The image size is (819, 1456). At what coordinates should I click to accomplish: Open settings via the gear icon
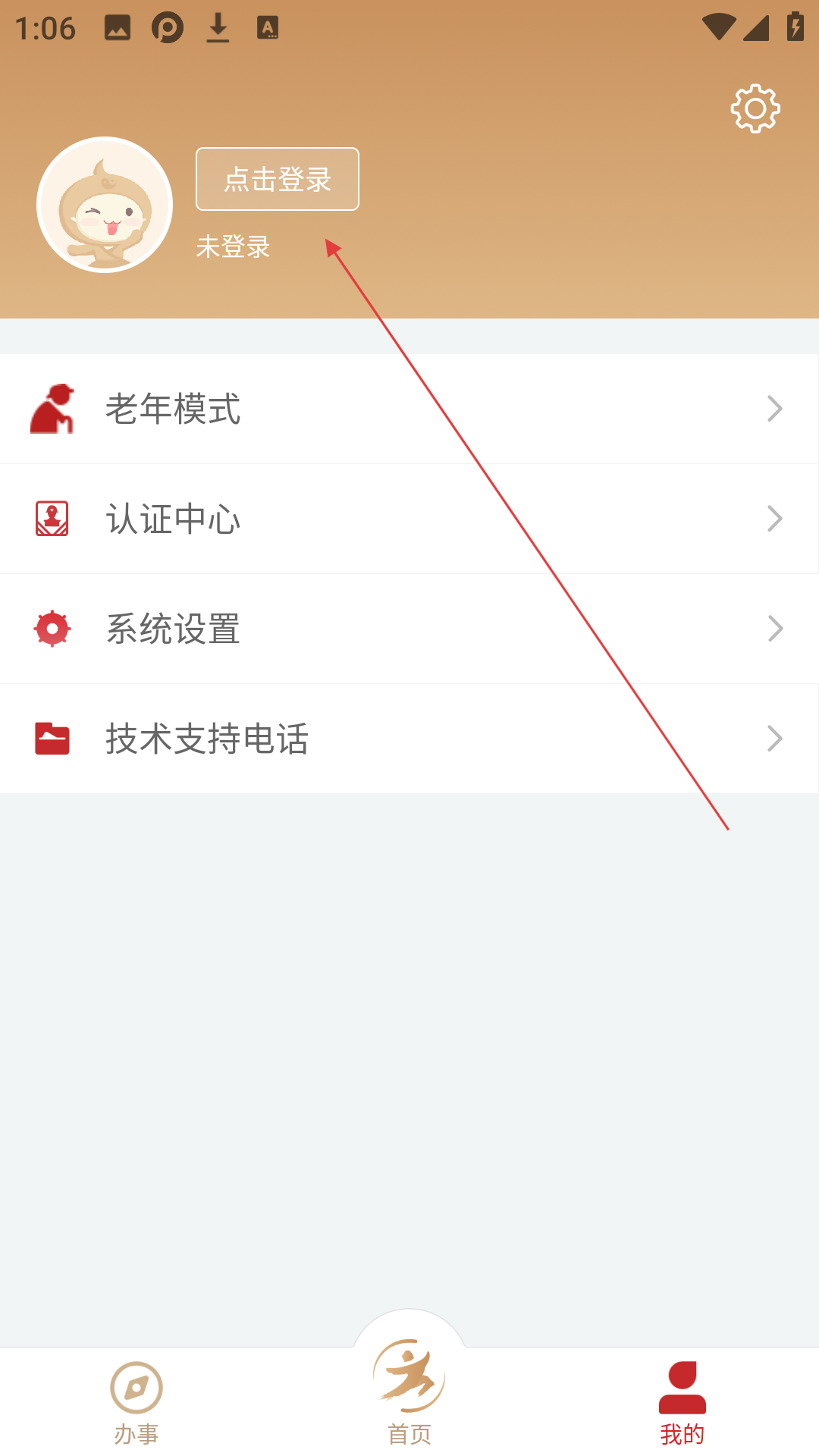pos(755,108)
